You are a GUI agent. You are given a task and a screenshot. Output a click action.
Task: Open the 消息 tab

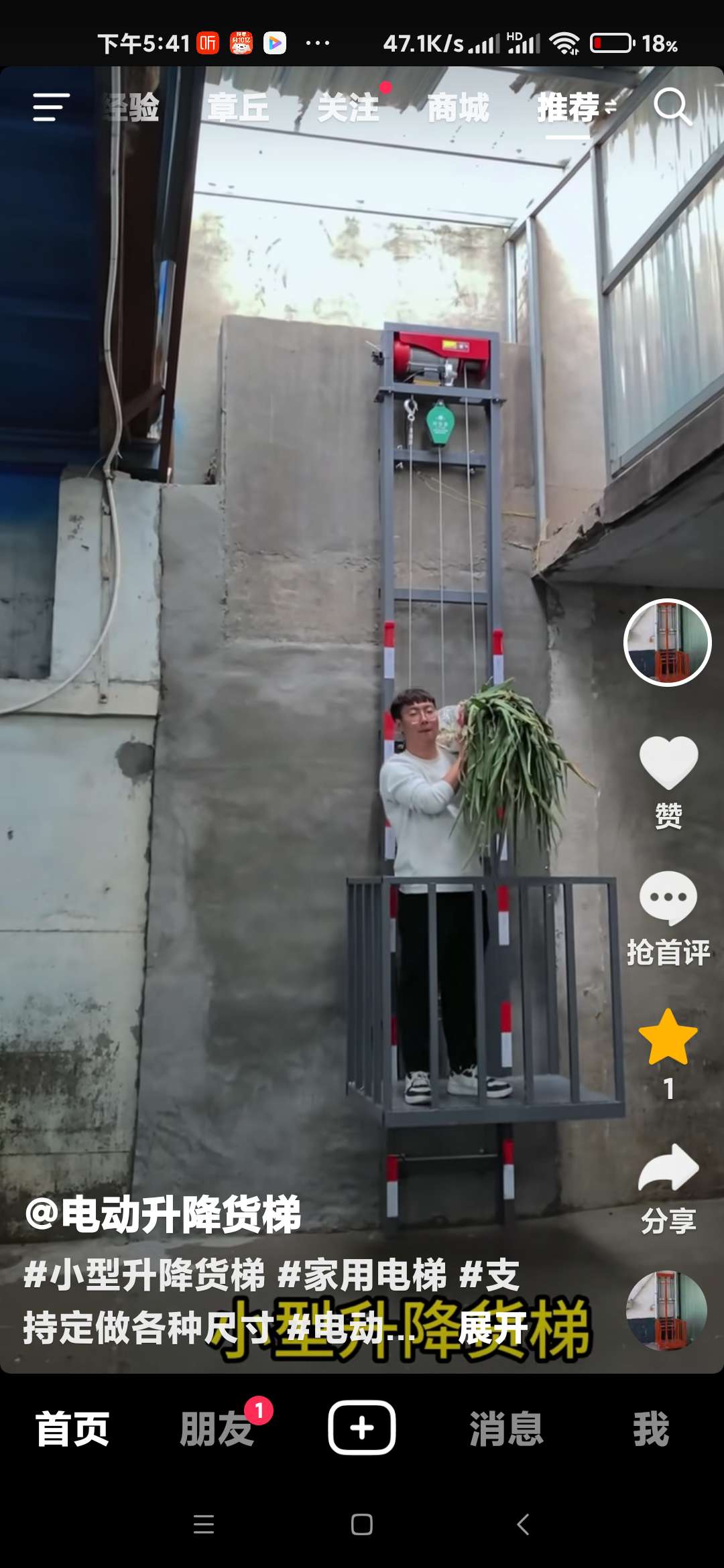click(x=506, y=1429)
